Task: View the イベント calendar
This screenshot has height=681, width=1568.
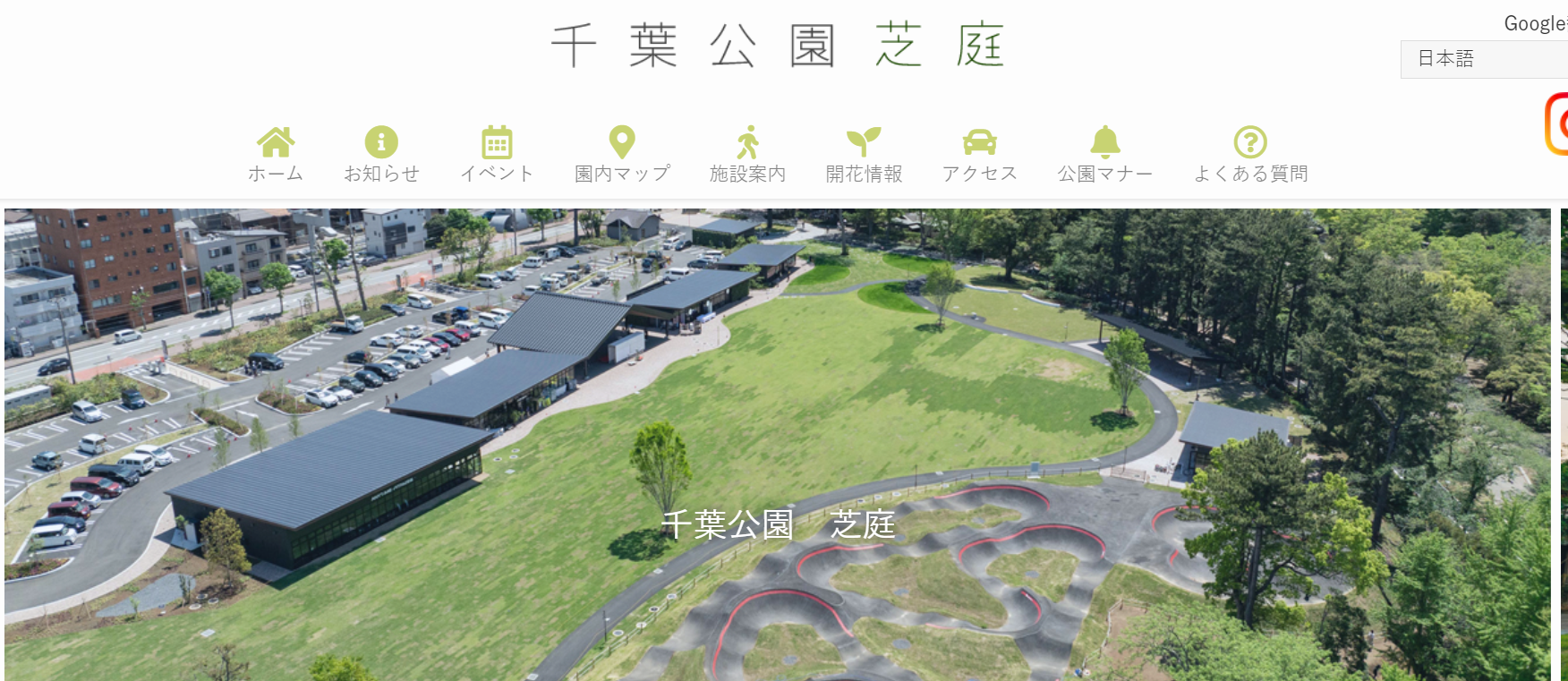Action: (x=497, y=155)
